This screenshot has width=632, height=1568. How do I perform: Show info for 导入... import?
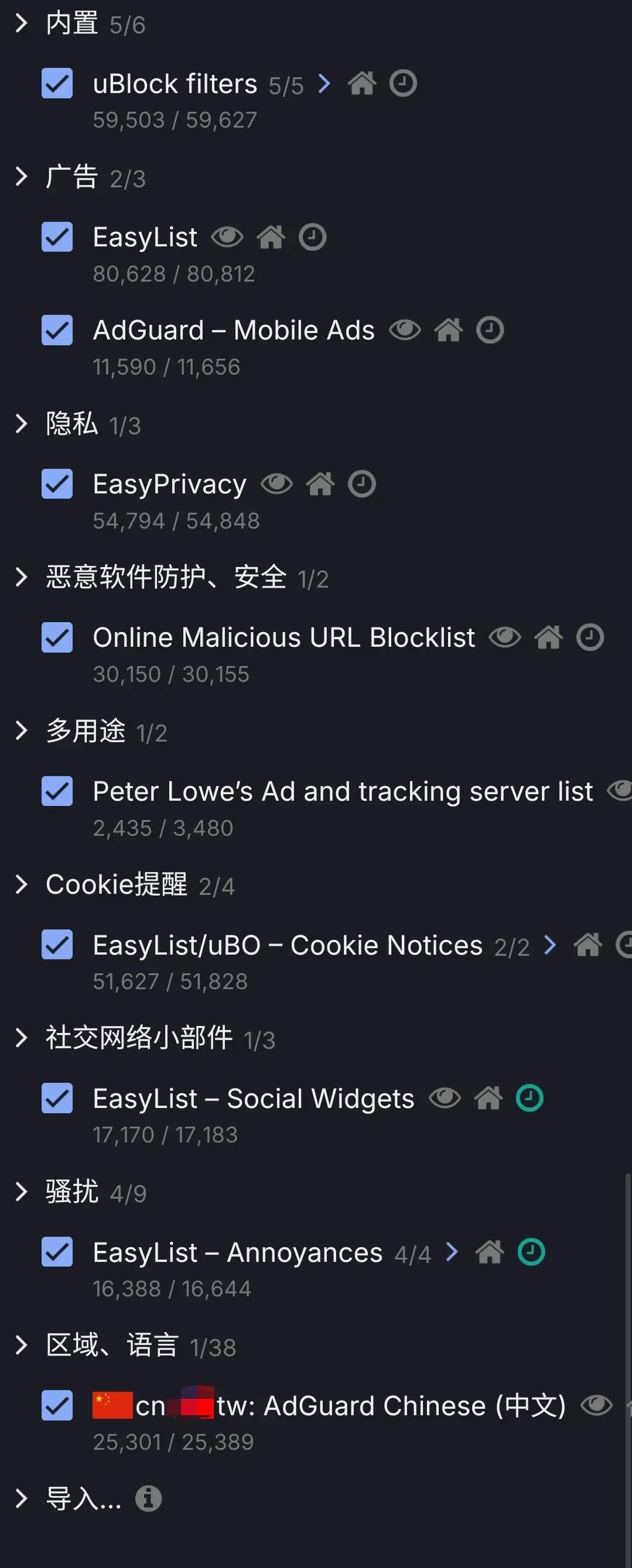[148, 1498]
